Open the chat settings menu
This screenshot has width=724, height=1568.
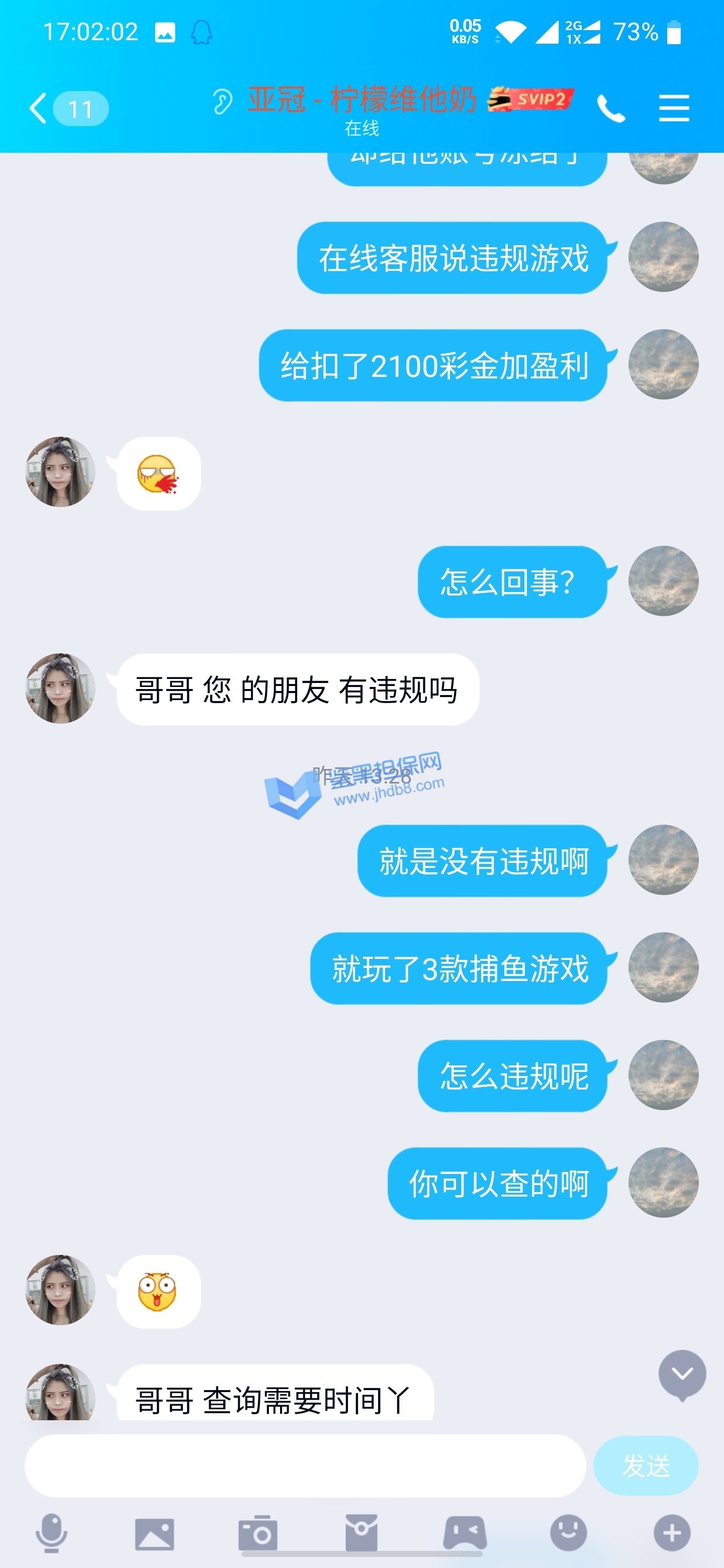[x=673, y=109]
